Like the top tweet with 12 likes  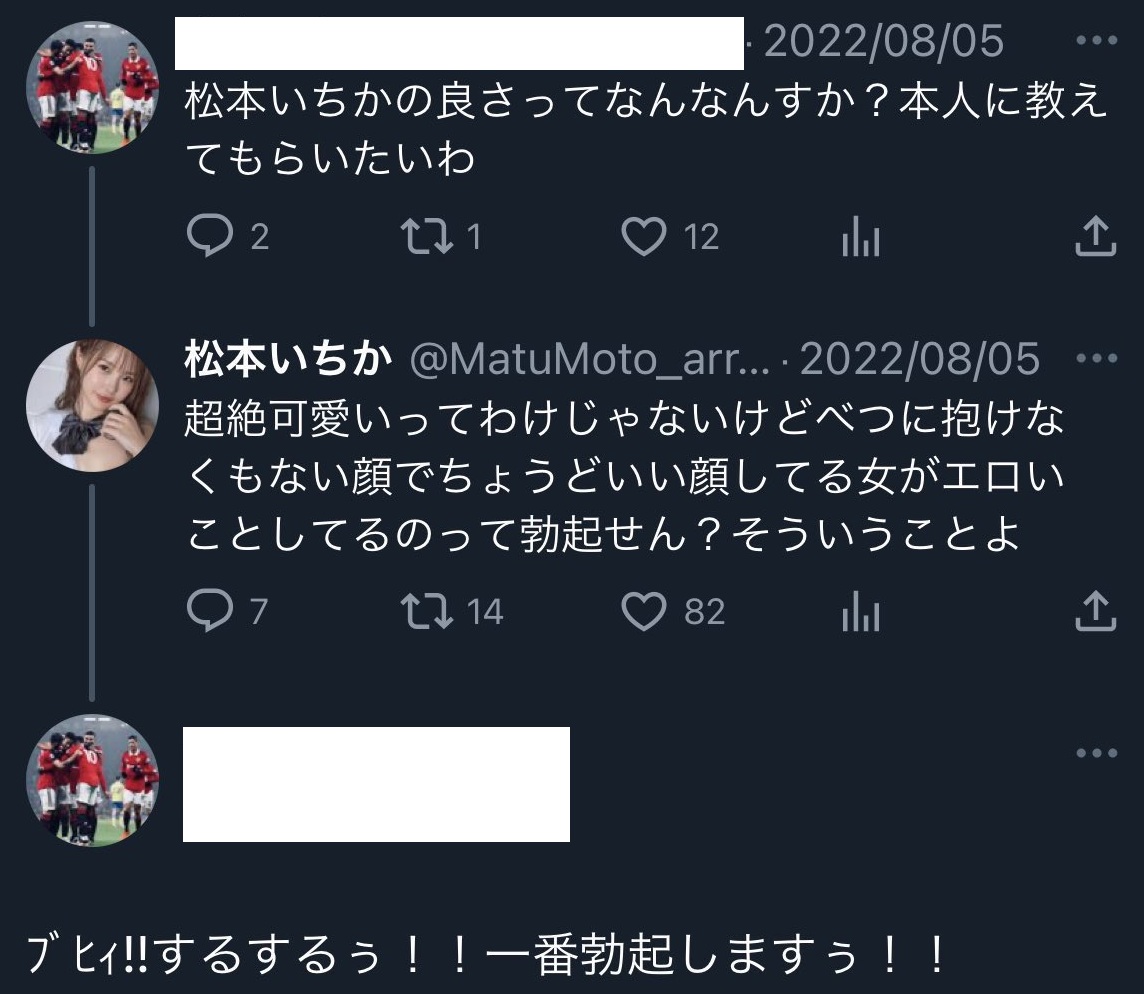(644, 237)
